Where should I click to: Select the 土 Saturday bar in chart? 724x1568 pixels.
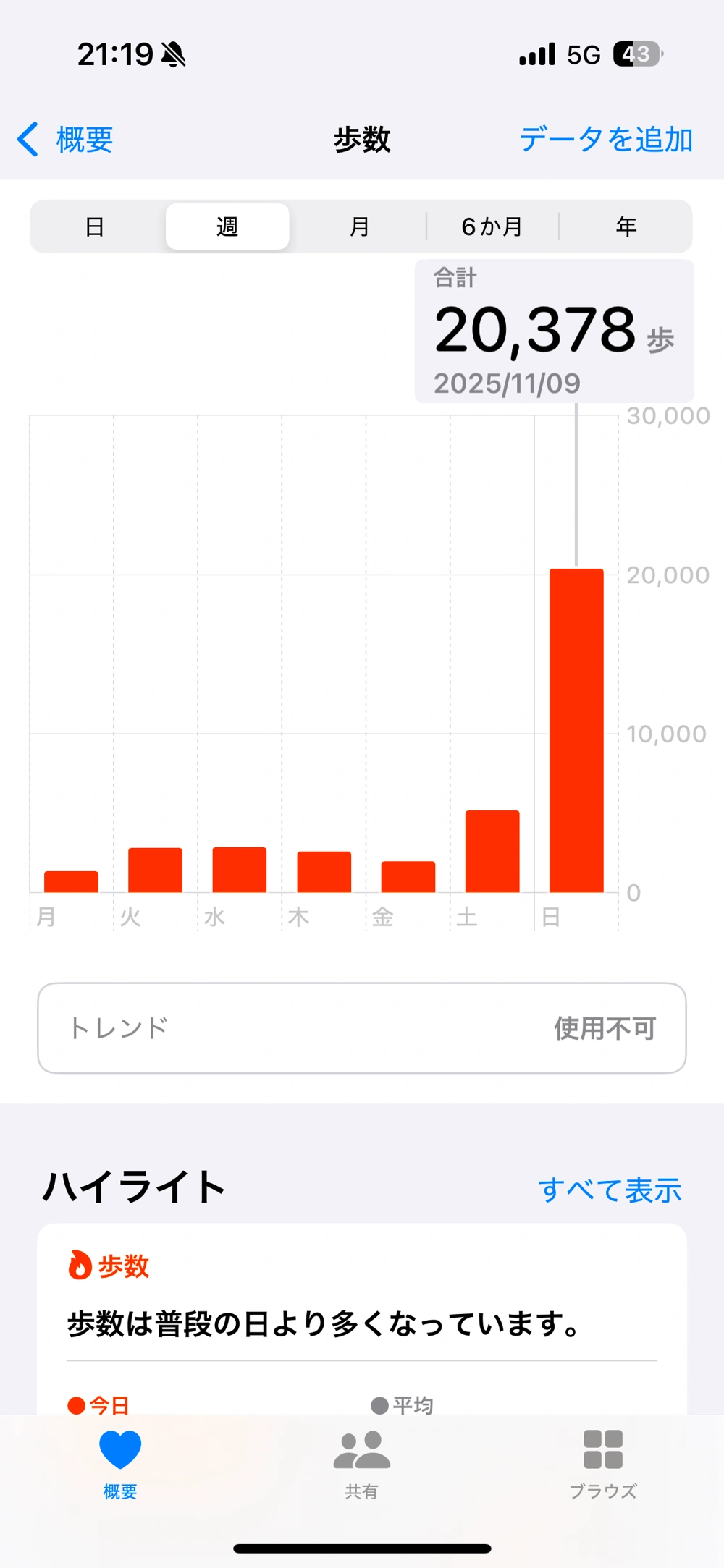(492, 851)
